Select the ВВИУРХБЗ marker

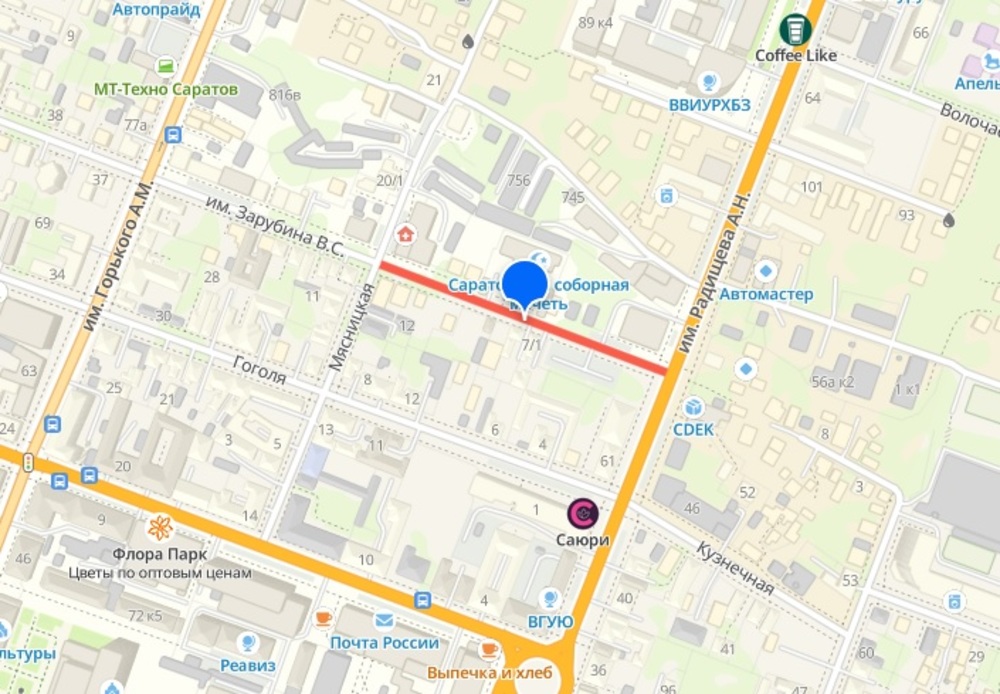click(710, 82)
